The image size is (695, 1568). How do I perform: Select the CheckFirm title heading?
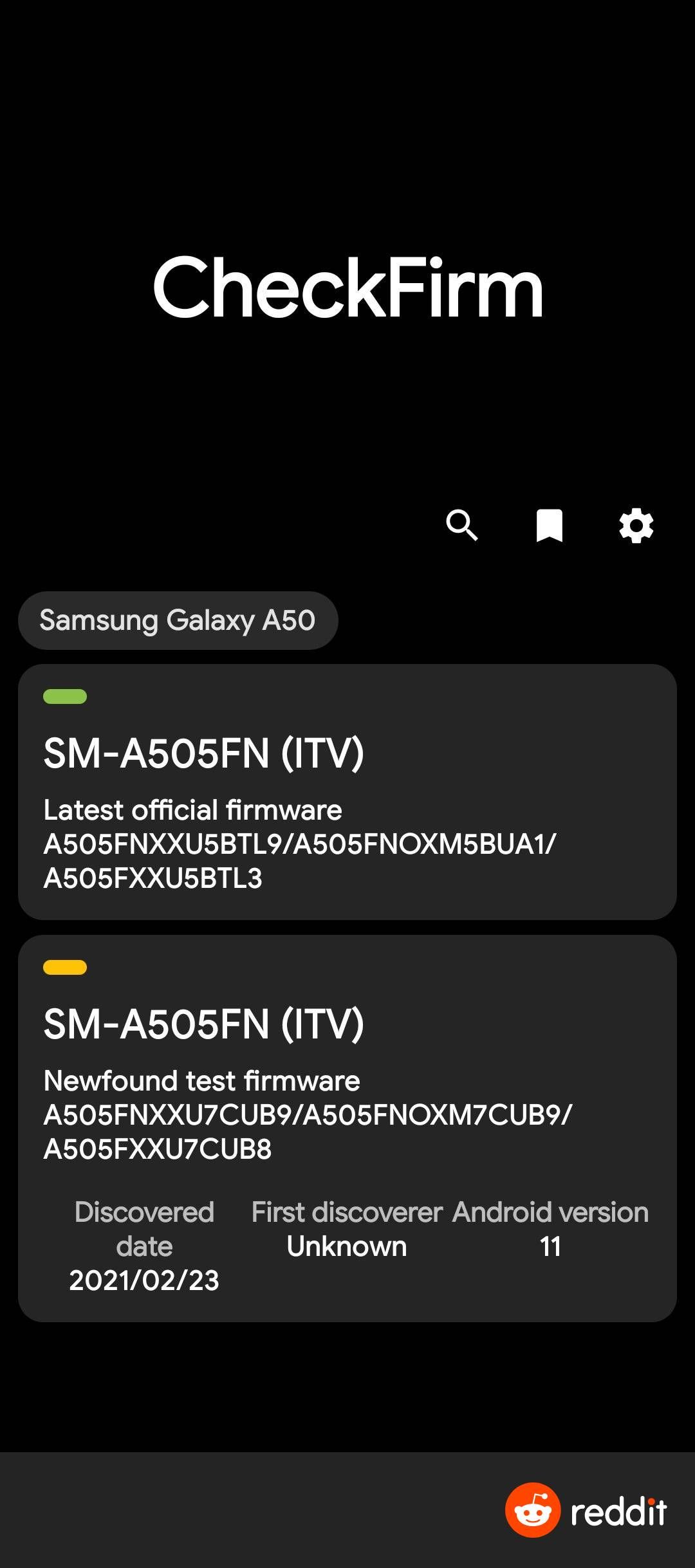tap(347, 288)
